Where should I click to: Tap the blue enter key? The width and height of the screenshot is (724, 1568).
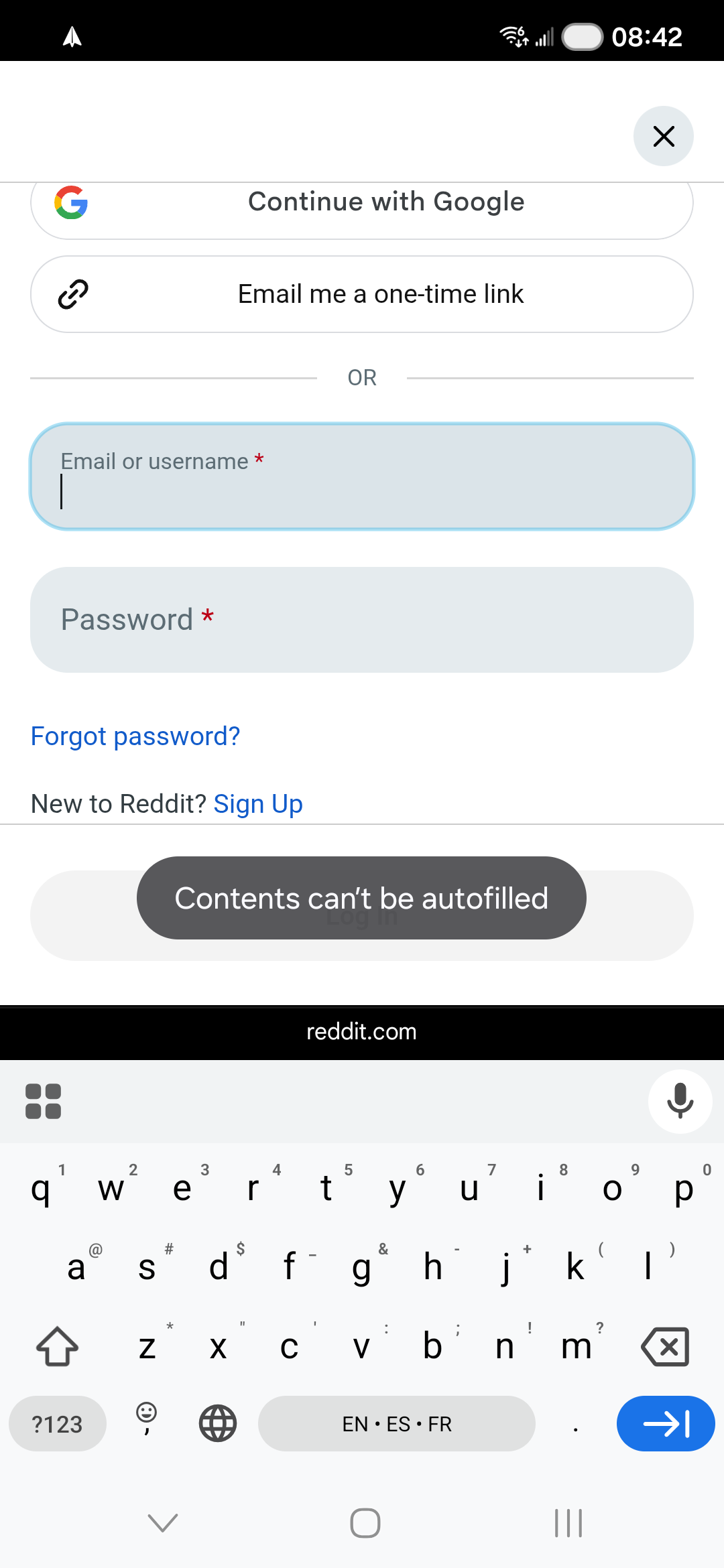pyautogui.click(x=665, y=1425)
